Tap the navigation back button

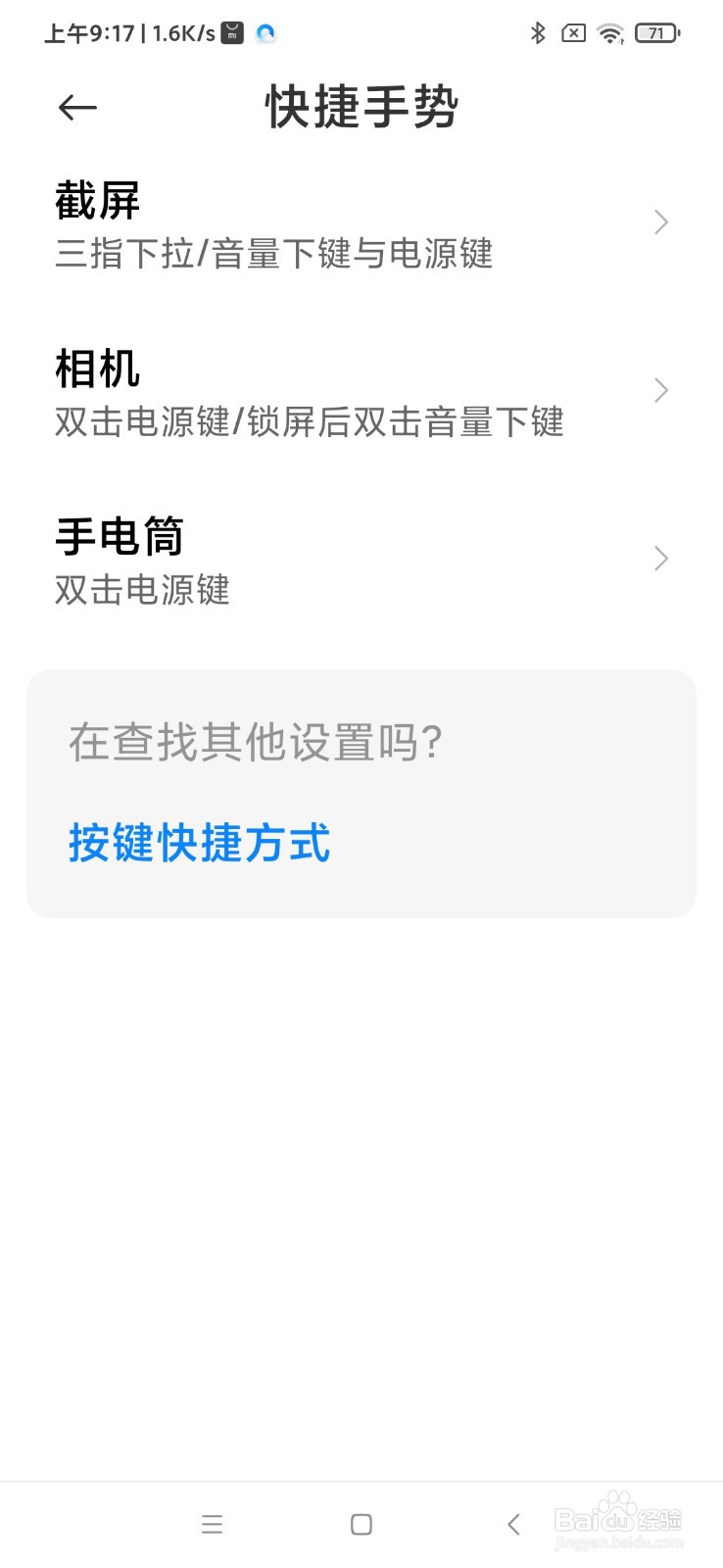(x=513, y=1524)
